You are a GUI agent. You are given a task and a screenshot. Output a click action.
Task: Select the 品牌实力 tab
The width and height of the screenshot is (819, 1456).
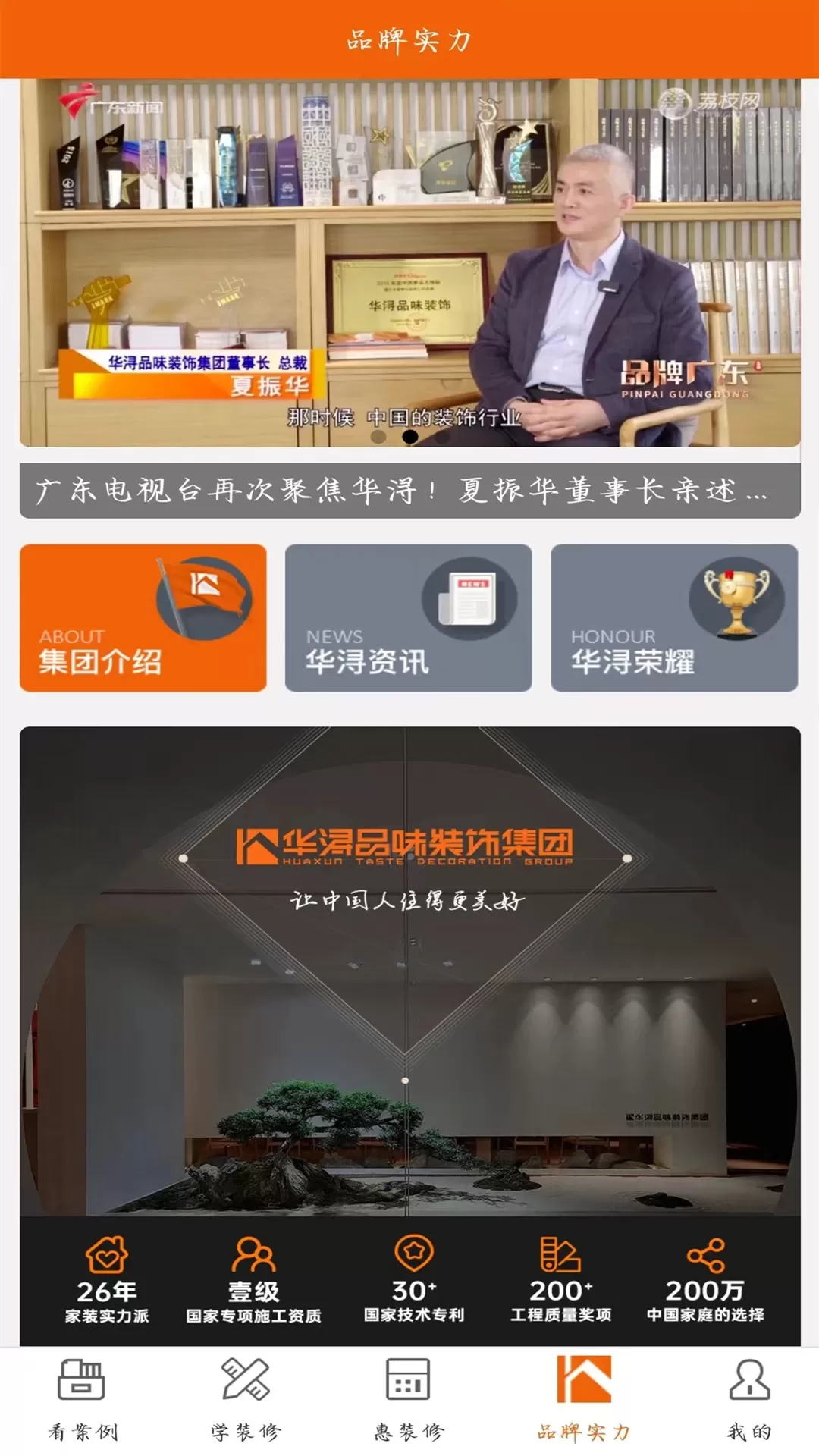coord(583,1399)
